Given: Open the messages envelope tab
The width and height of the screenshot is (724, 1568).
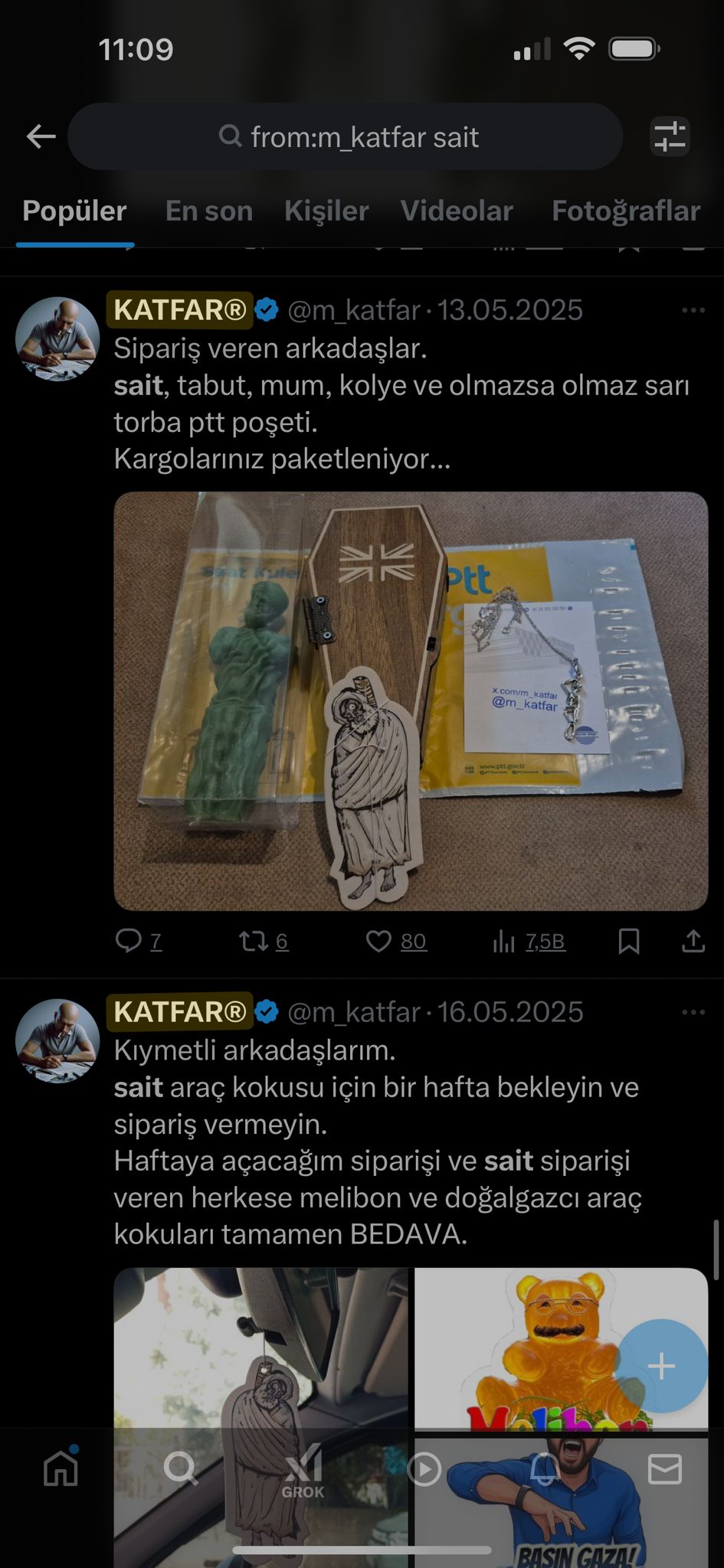Looking at the screenshot, I should coord(664,1468).
